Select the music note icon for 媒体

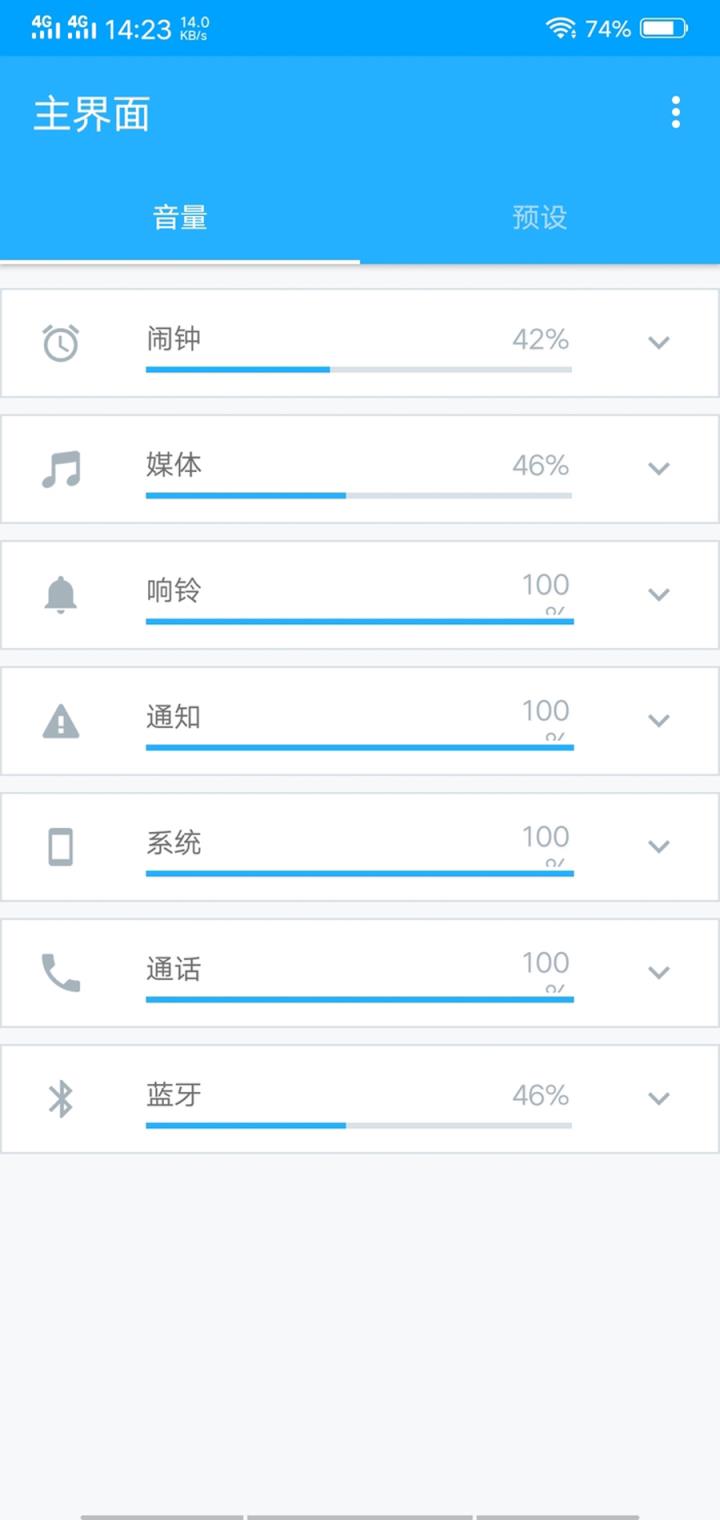60,468
